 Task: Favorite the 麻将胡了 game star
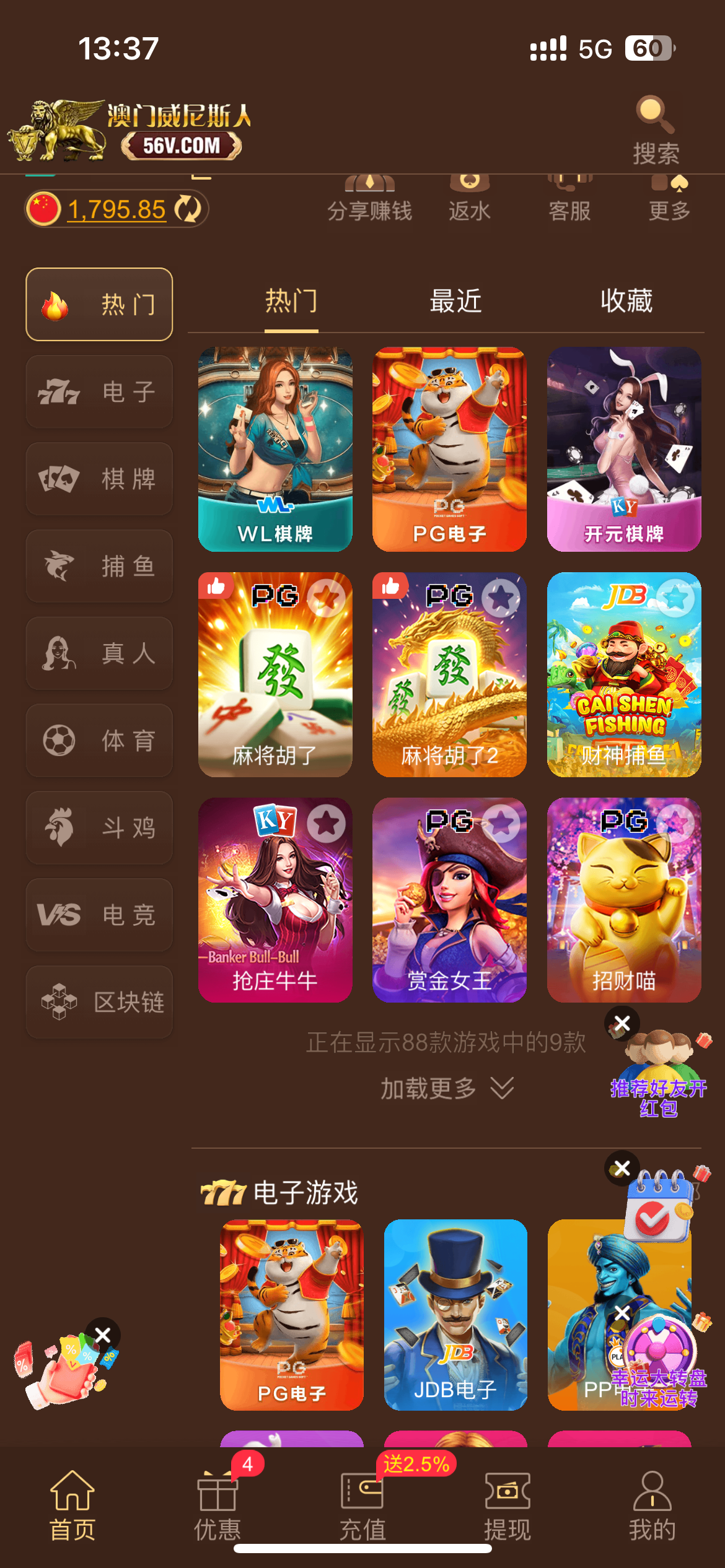[x=327, y=598]
